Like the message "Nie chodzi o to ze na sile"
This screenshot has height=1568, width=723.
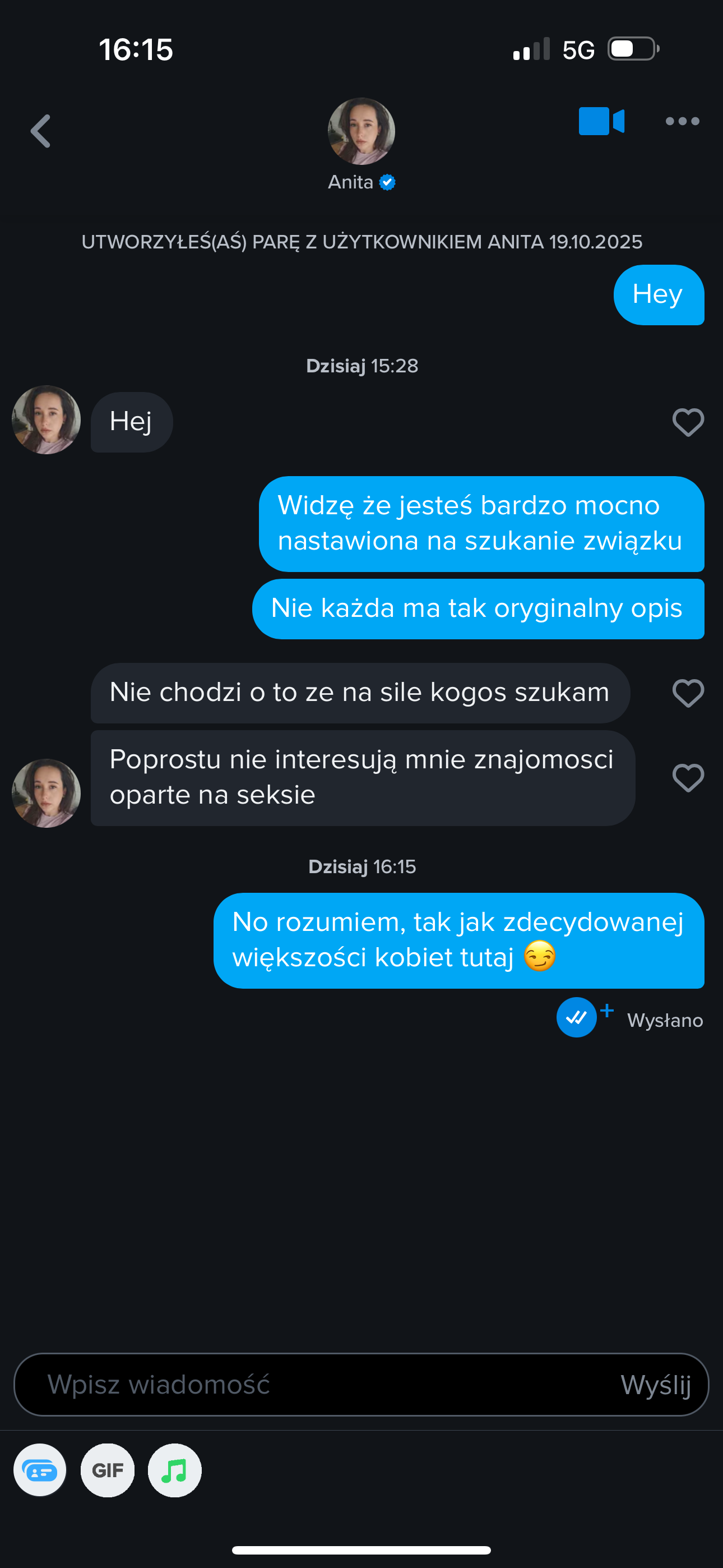pos(688,693)
